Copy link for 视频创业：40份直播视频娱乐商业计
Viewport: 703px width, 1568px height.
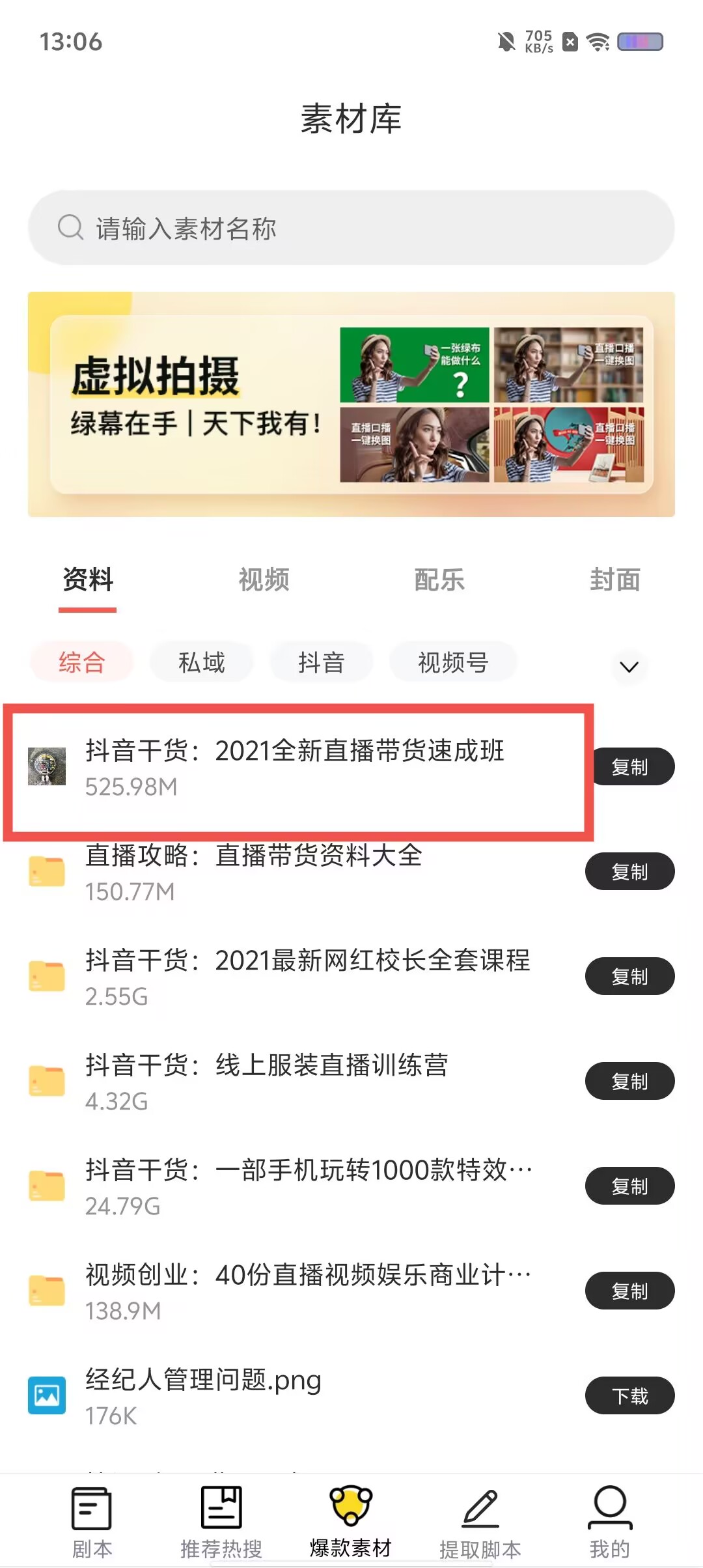pyautogui.click(x=629, y=1291)
